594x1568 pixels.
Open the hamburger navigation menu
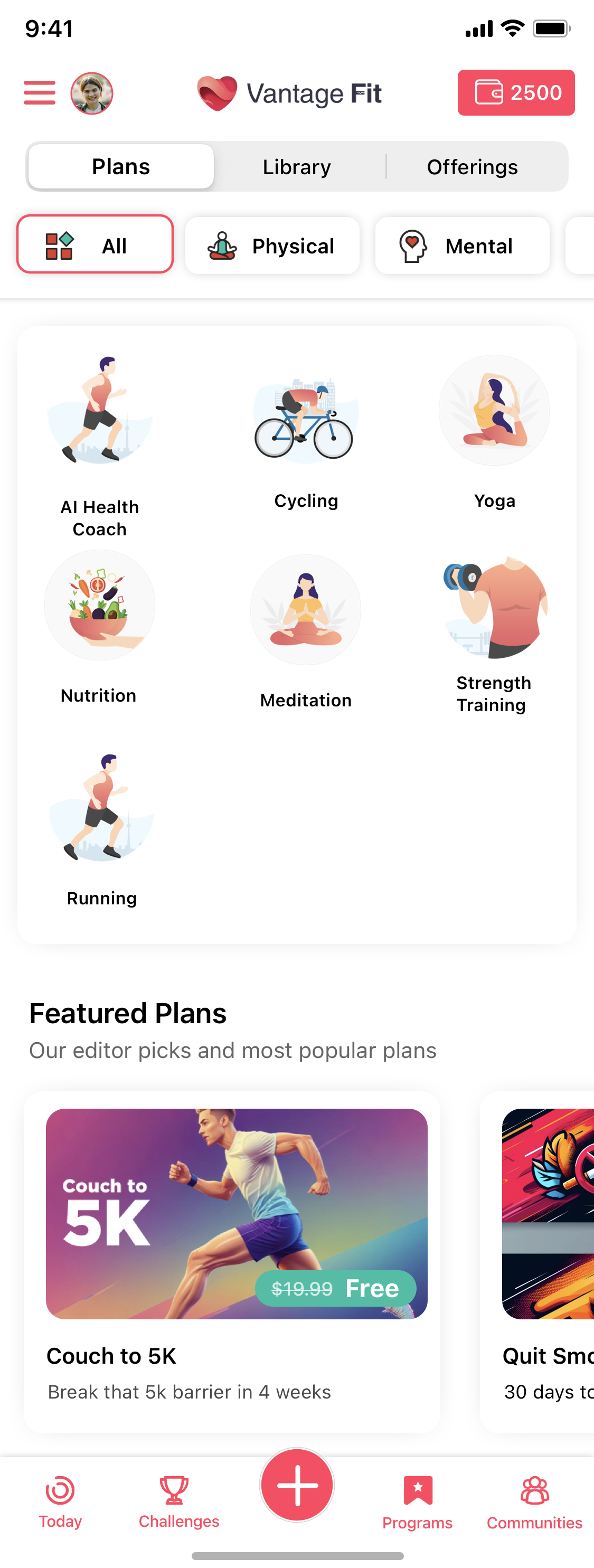coord(39,92)
